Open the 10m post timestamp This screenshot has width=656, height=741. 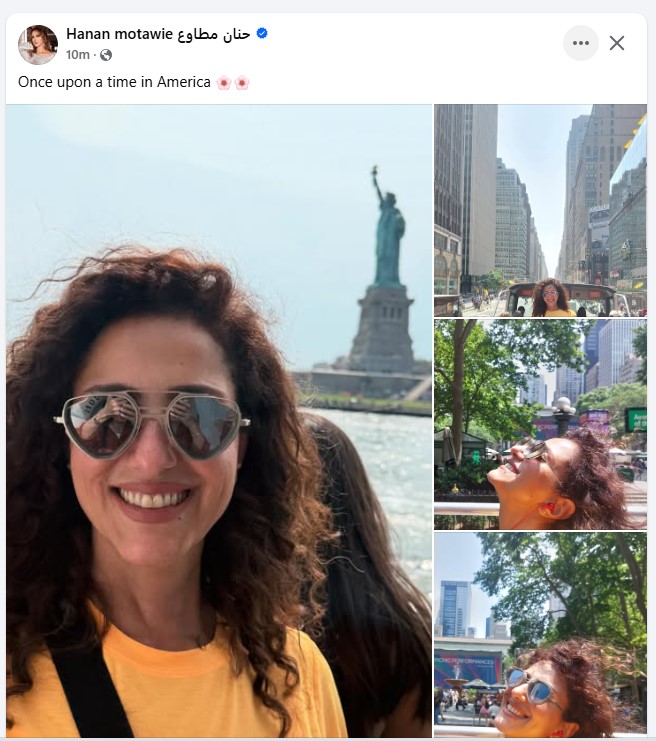(77, 55)
